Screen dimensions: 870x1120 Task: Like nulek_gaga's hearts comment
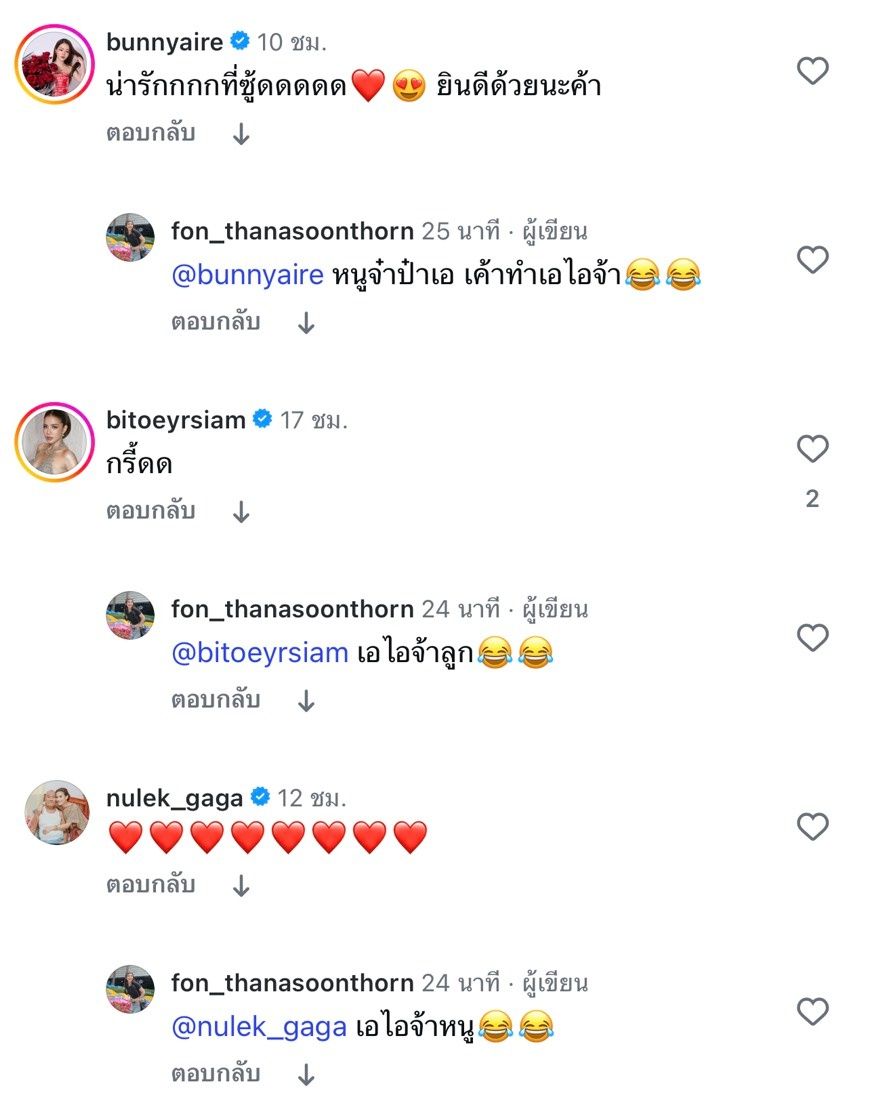coord(813,826)
